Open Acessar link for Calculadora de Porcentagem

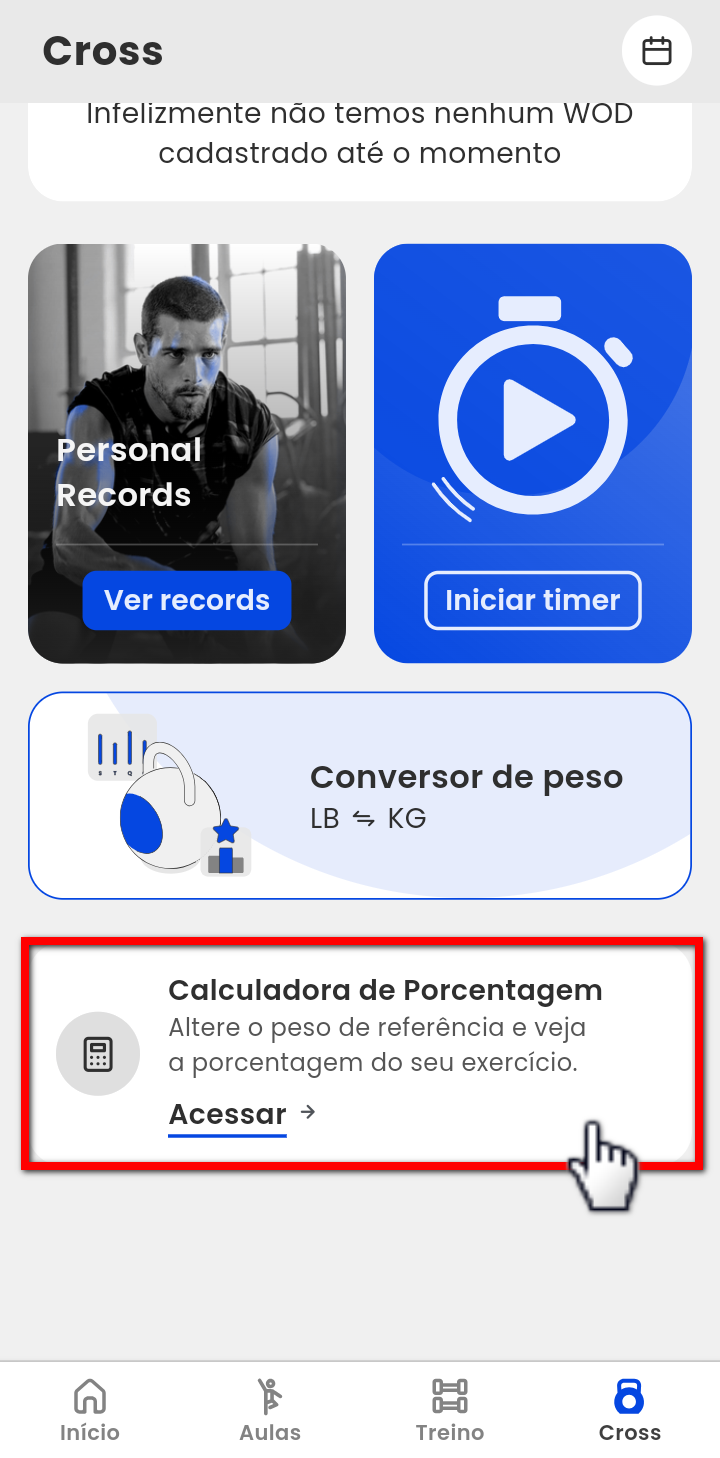228,1114
